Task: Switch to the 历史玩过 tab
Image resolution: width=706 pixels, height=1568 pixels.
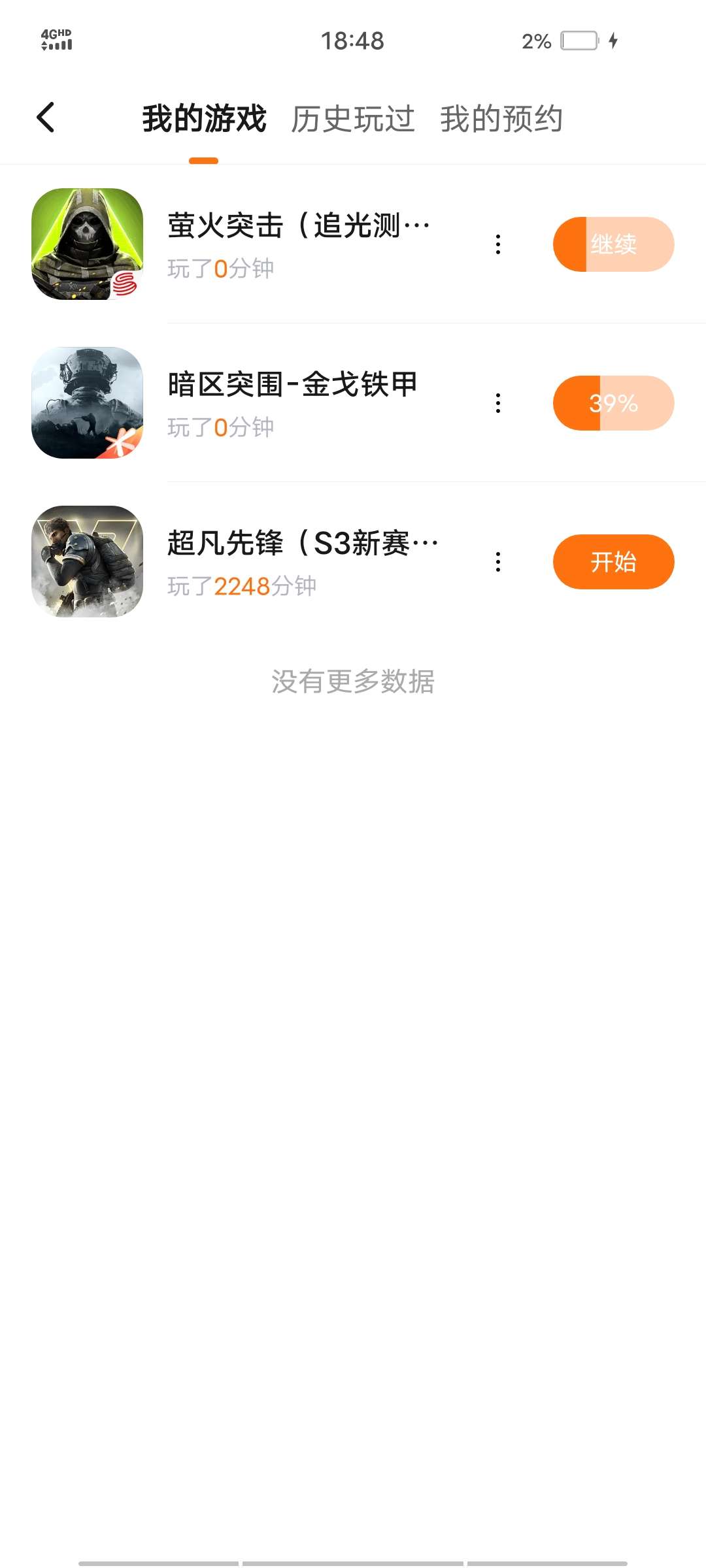Action: point(353,119)
